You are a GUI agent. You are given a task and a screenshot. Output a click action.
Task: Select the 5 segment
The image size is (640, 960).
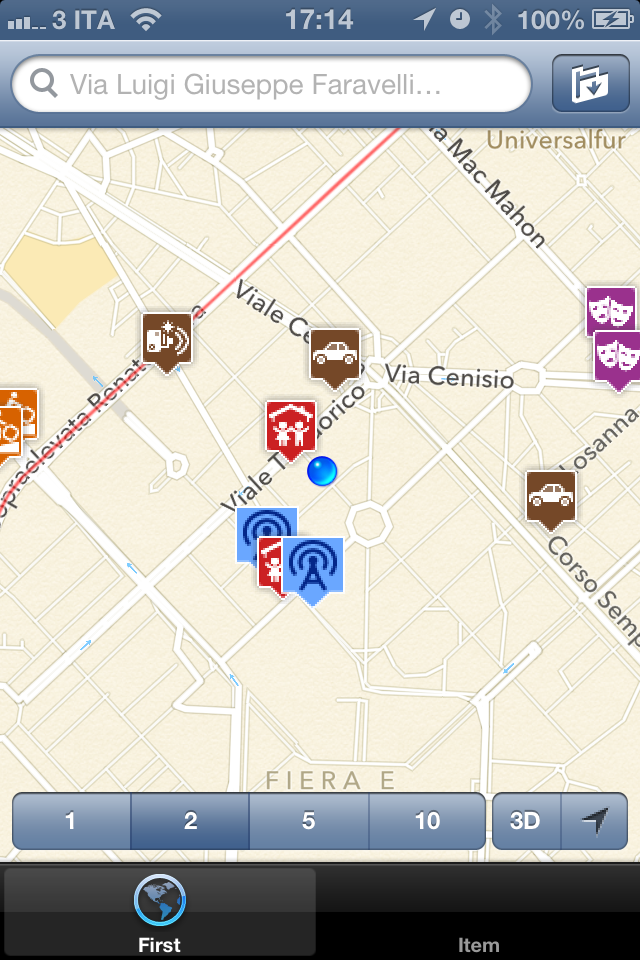[x=309, y=820]
